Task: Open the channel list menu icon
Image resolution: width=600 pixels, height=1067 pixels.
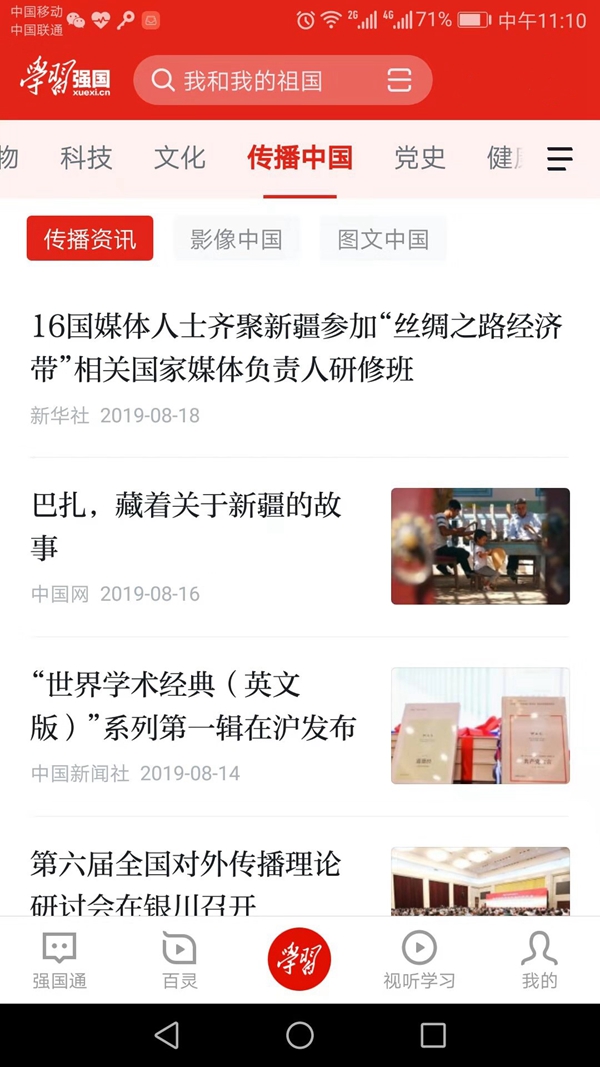Action: (x=560, y=159)
